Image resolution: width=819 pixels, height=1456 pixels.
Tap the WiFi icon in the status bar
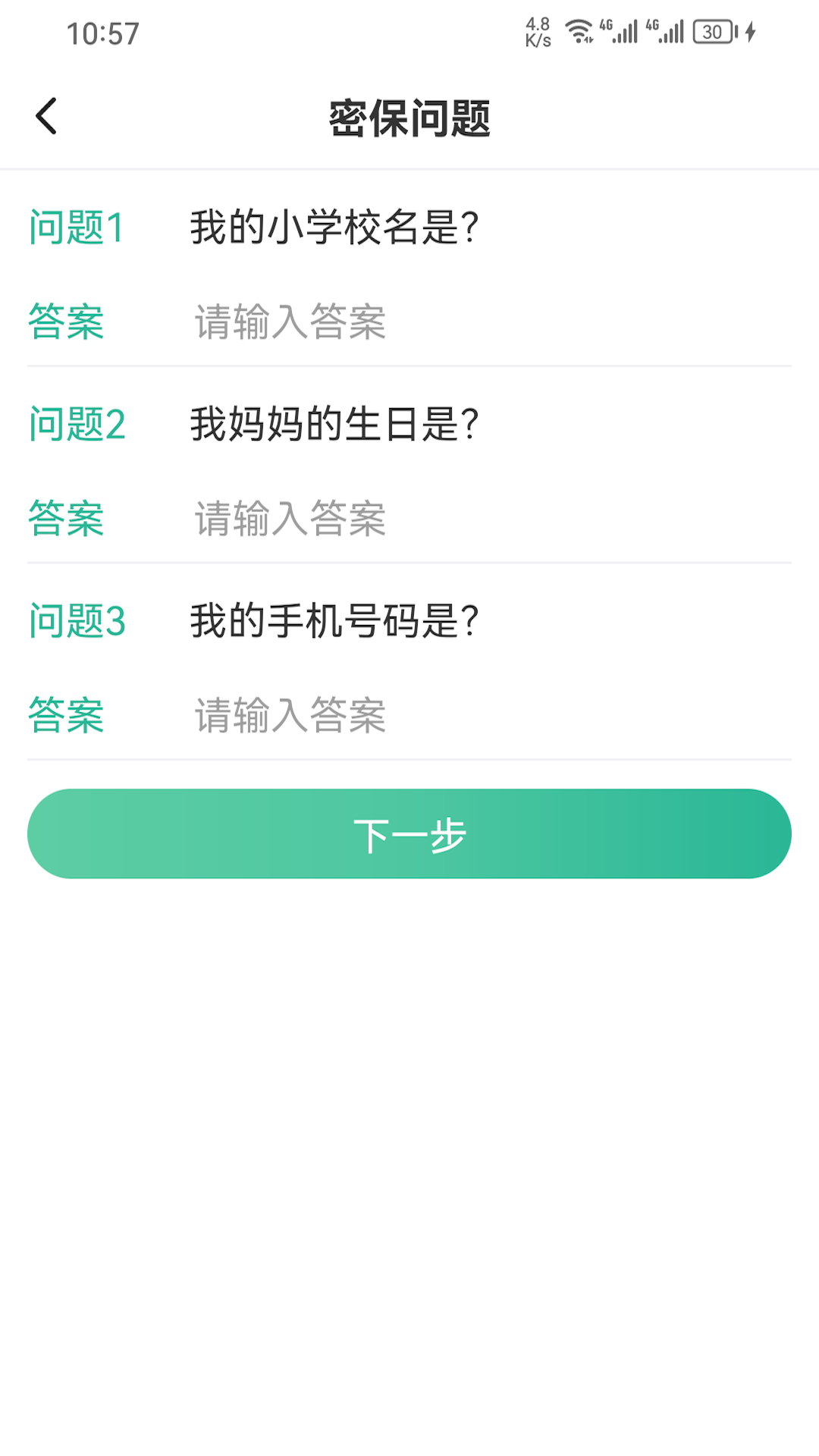click(579, 30)
